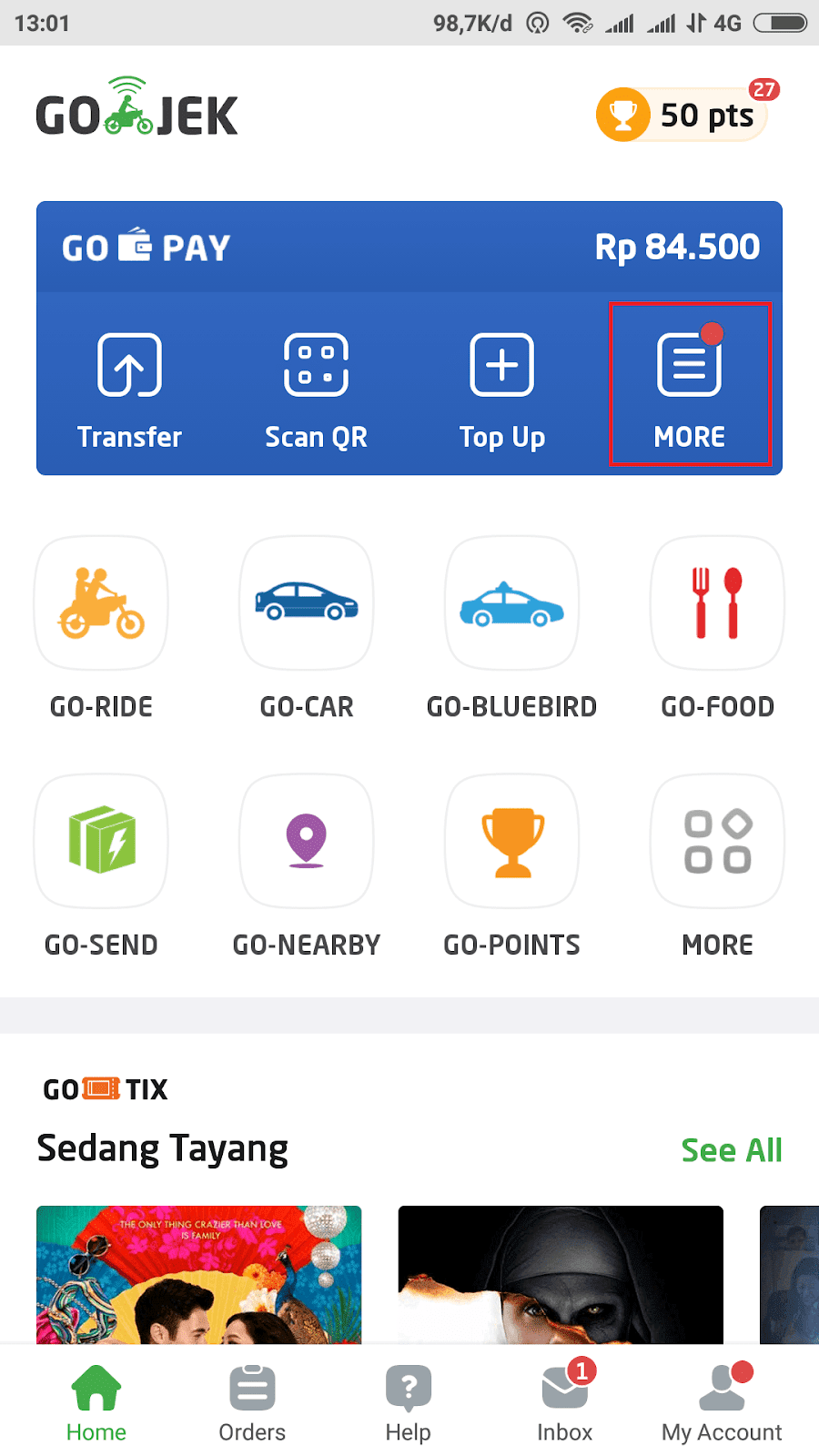Open the Help section
The image size is (819, 1456).
click(x=409, y=1401)
